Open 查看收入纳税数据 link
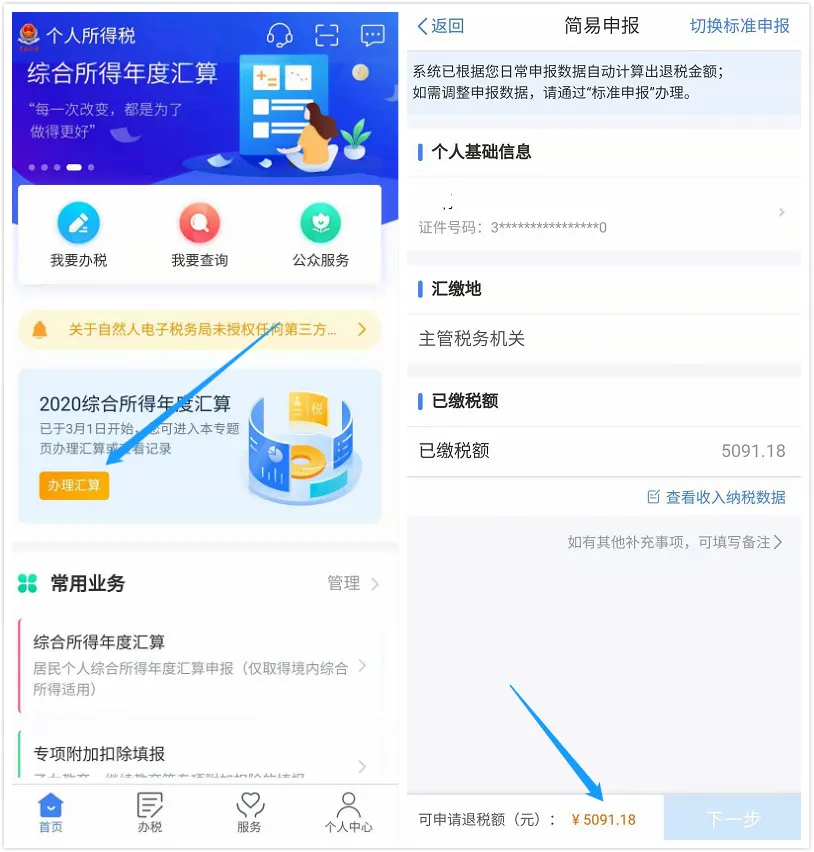This screenshot has width=814, height=852. point(716,497)
